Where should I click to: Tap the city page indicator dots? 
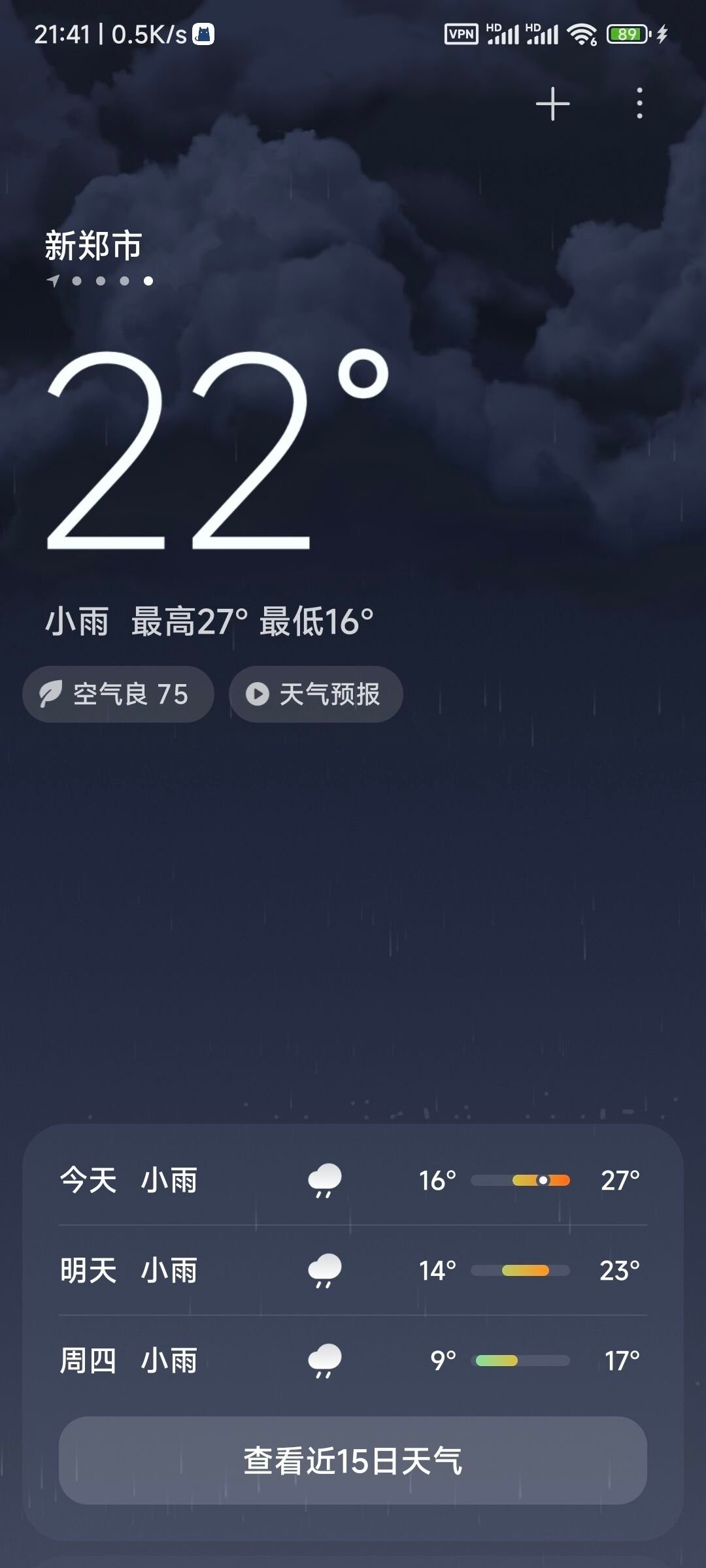[100, 281]
